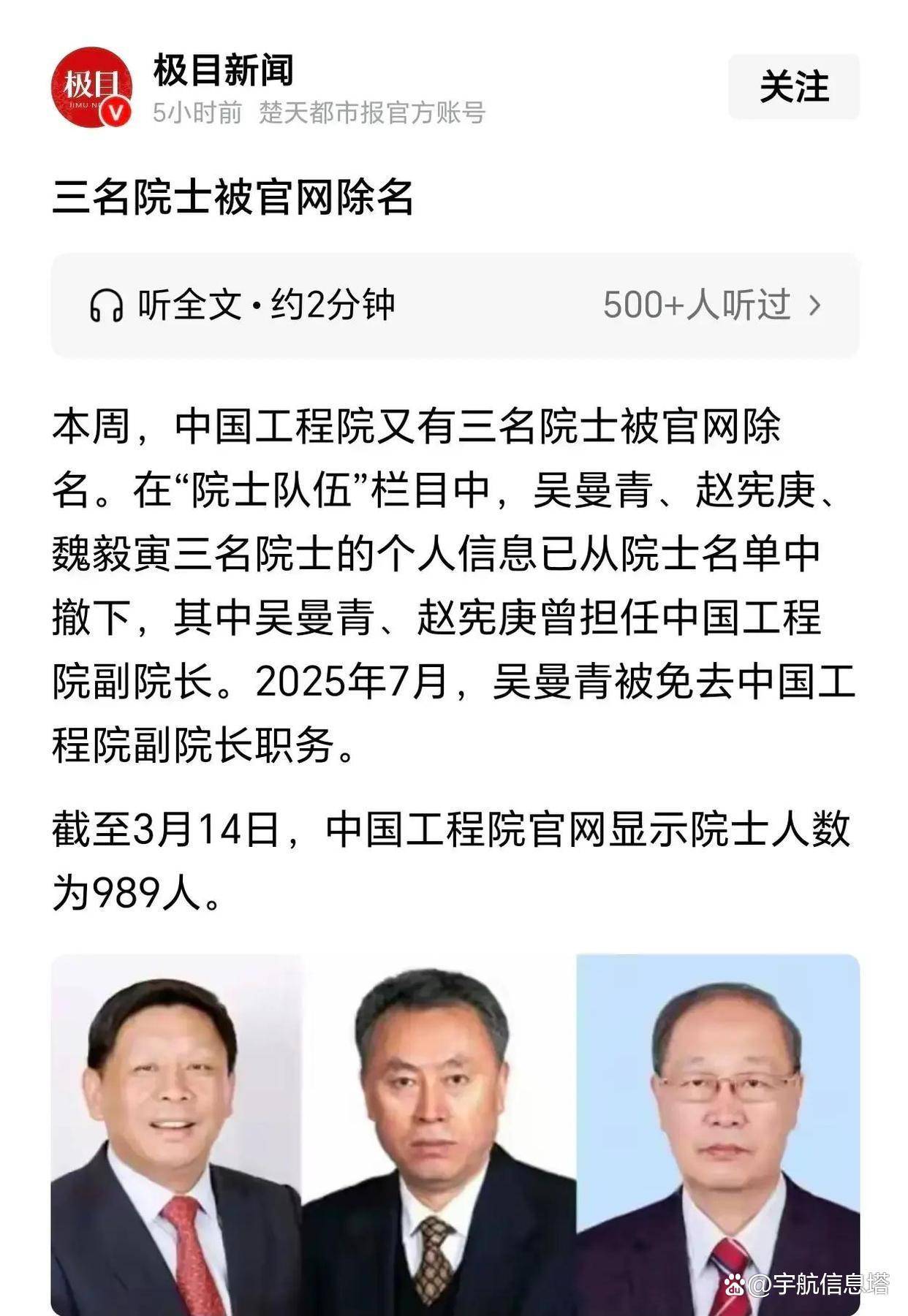View the article's photo of three academicians
The height and width of the screenshot is (1316, 908).
coord(455,1133)
